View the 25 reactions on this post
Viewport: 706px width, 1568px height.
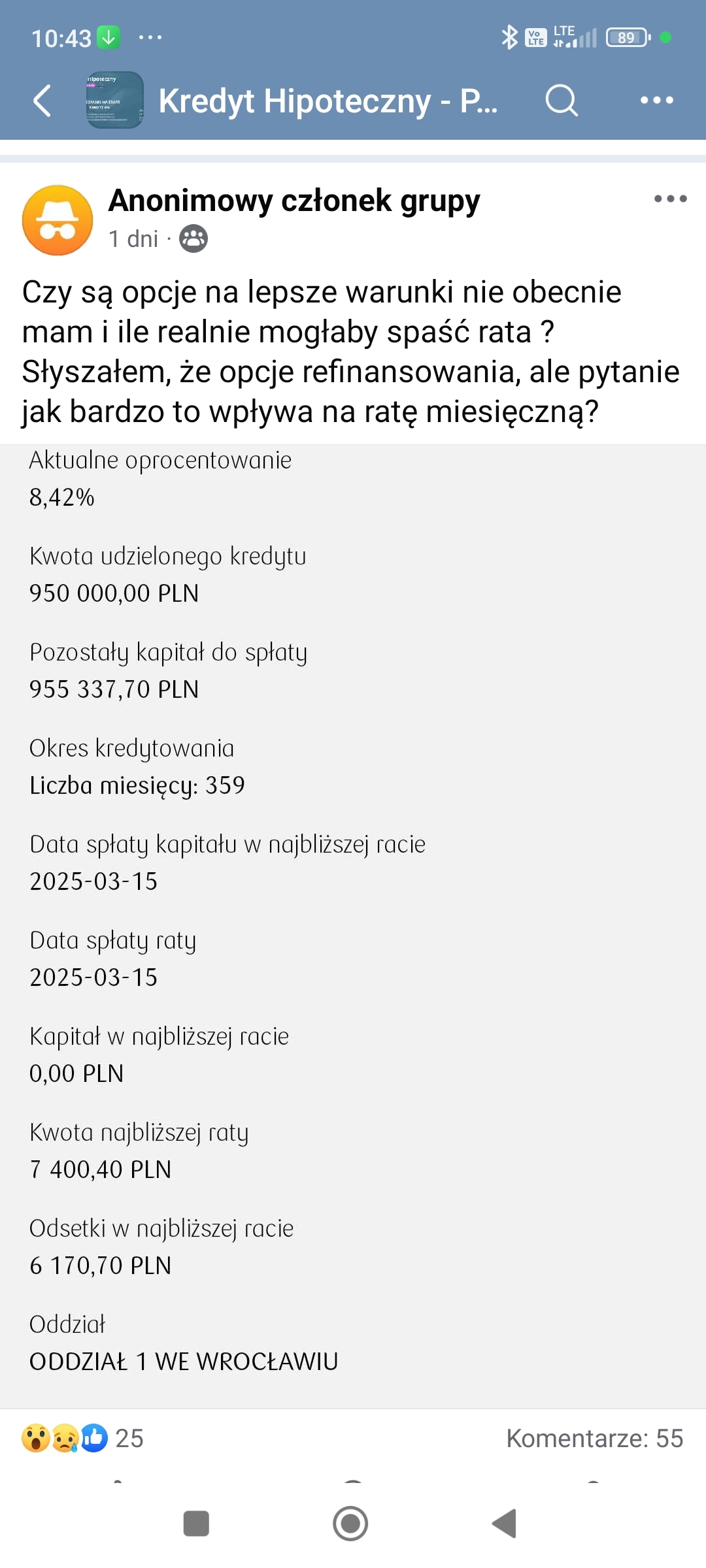coord(83,1438)
